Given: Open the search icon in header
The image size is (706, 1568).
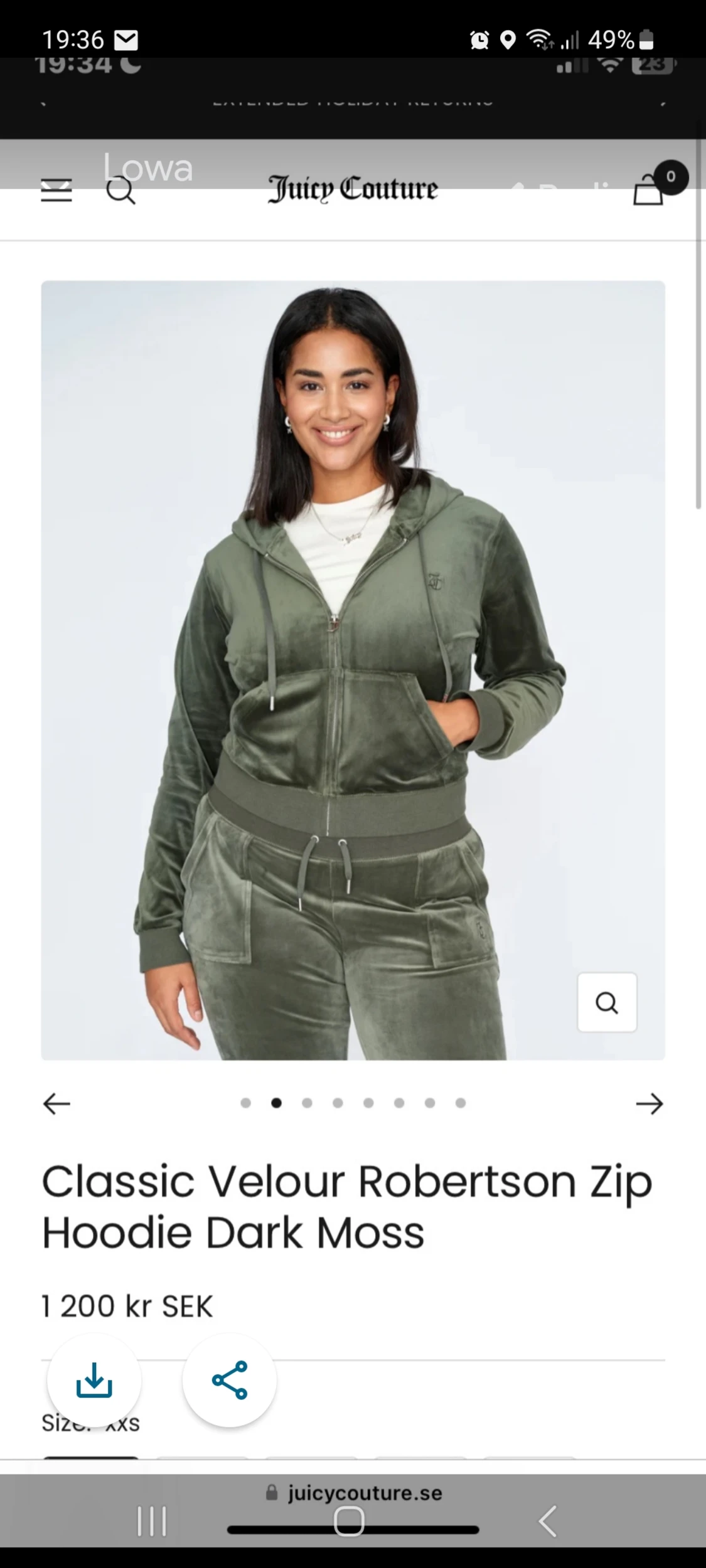Looking at the screenshot, I should pyautogui.click(x=120, y=190).
